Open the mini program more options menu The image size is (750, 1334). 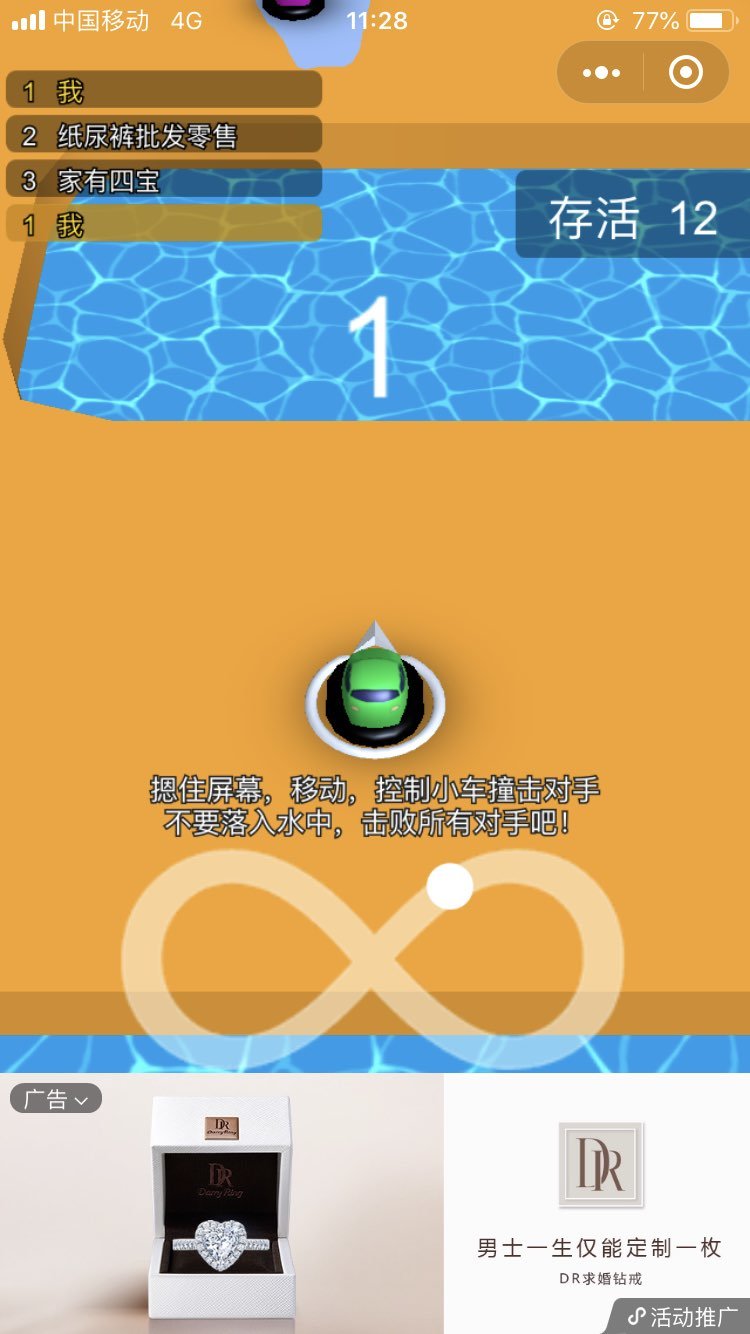601,72
